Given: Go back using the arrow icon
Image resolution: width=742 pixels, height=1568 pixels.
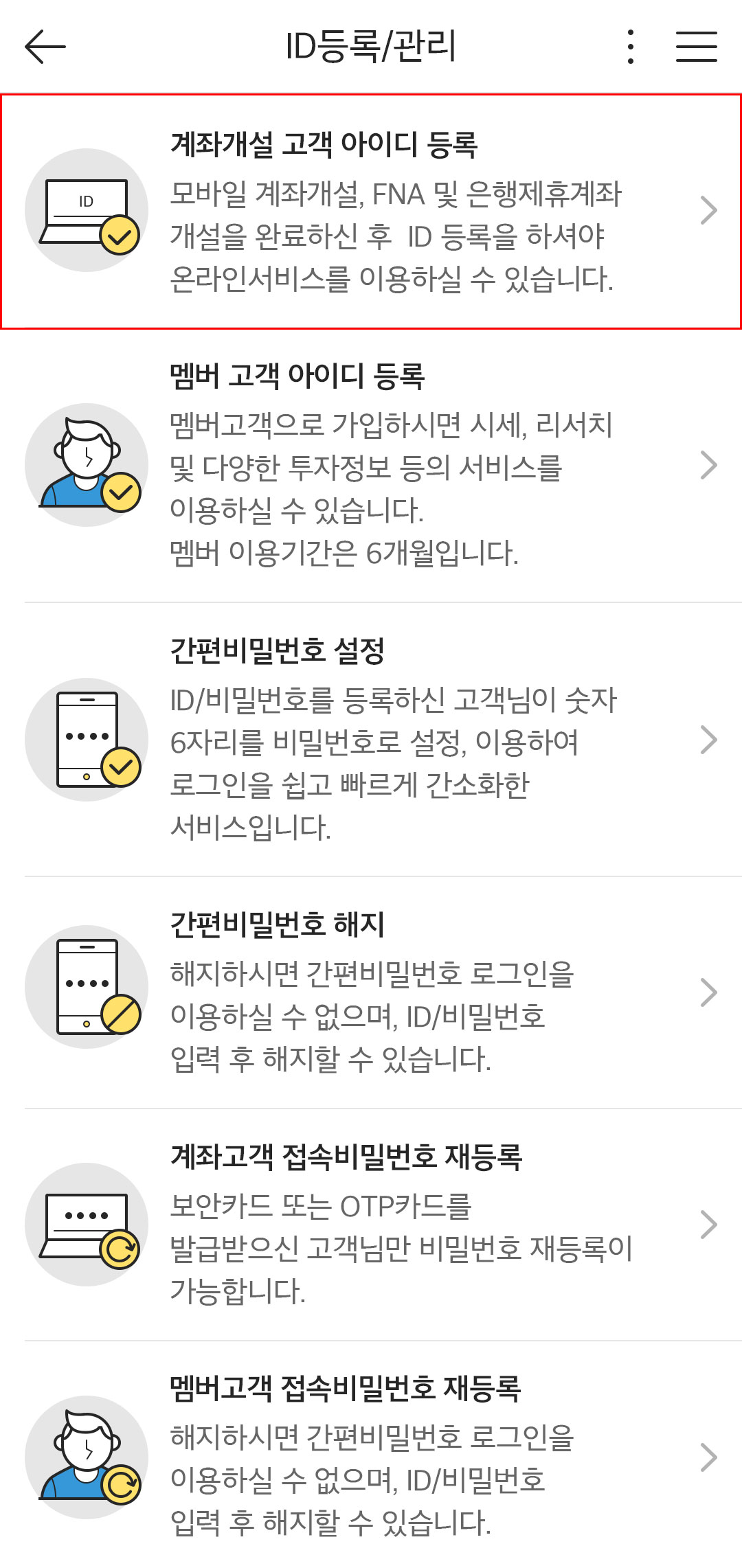Looking at the screenshot, I should 45,47.
